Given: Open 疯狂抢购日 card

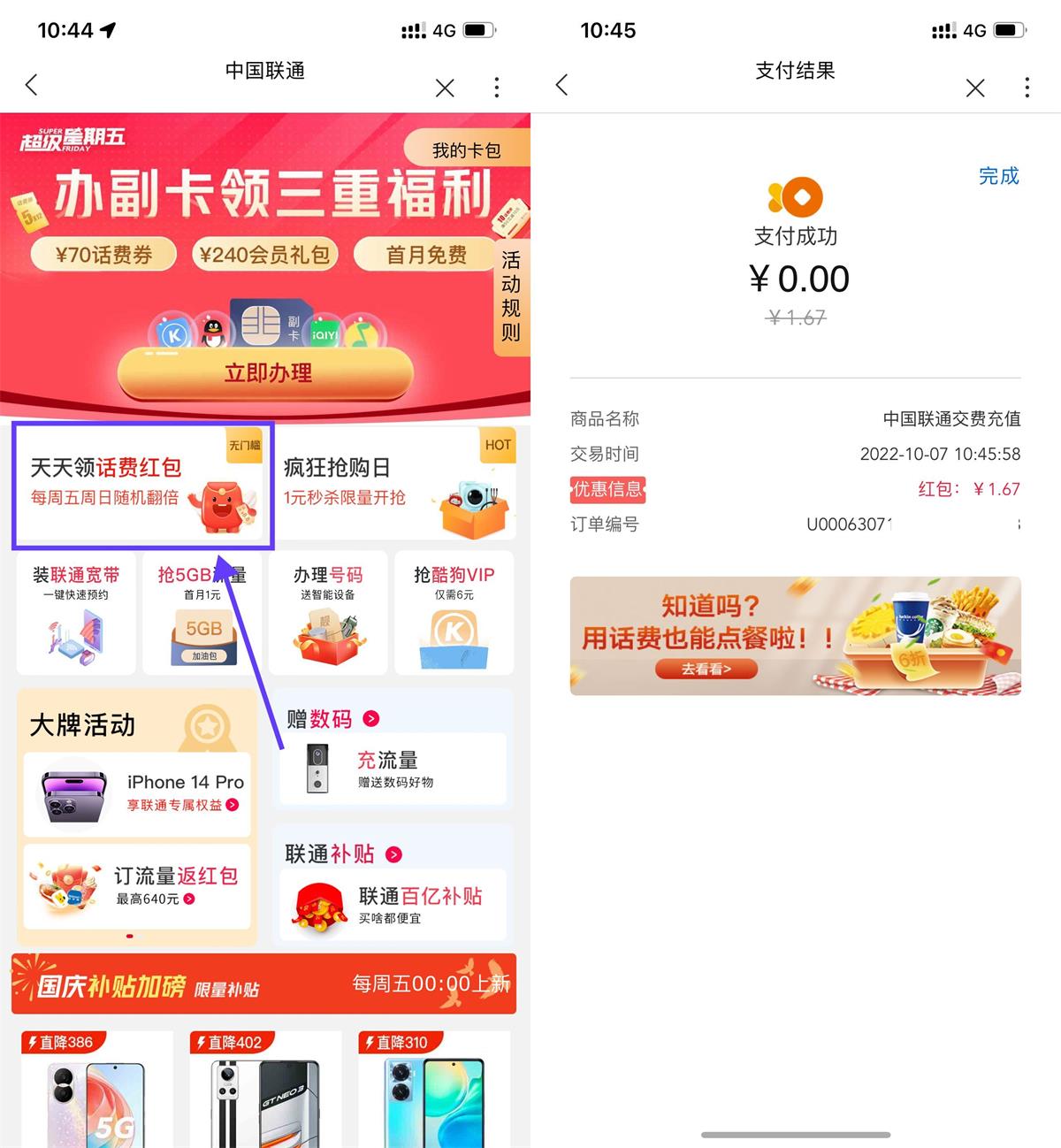Looking at the screenshot, I should [395, 483].
